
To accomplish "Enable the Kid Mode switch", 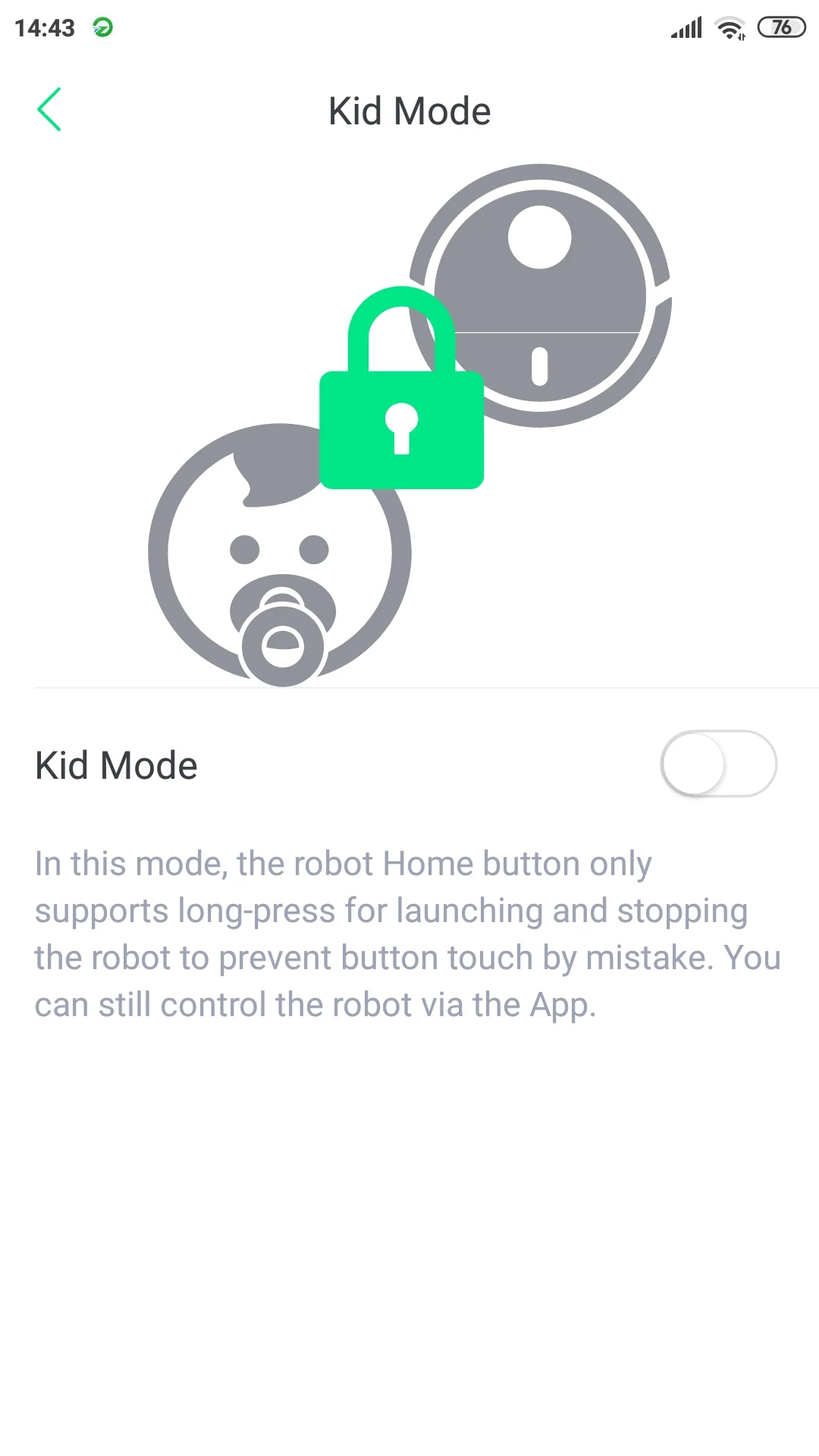I will [x=717, y=764].
